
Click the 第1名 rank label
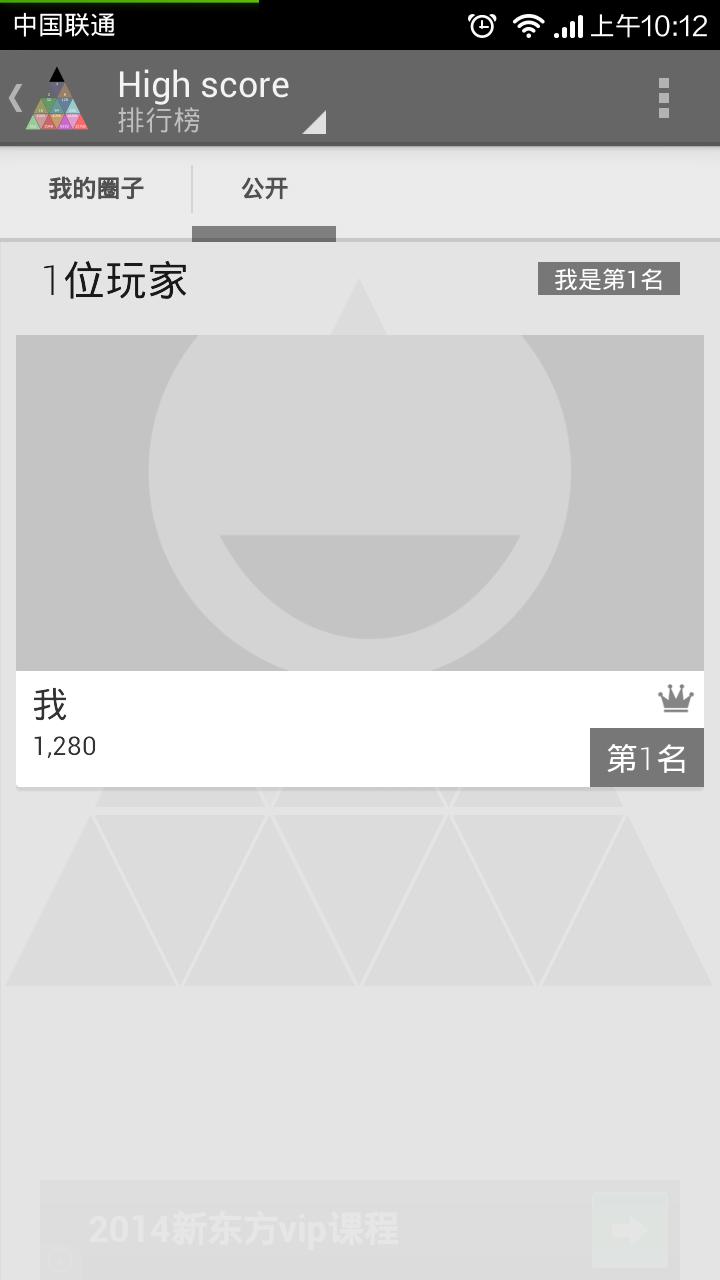point(646,757)
